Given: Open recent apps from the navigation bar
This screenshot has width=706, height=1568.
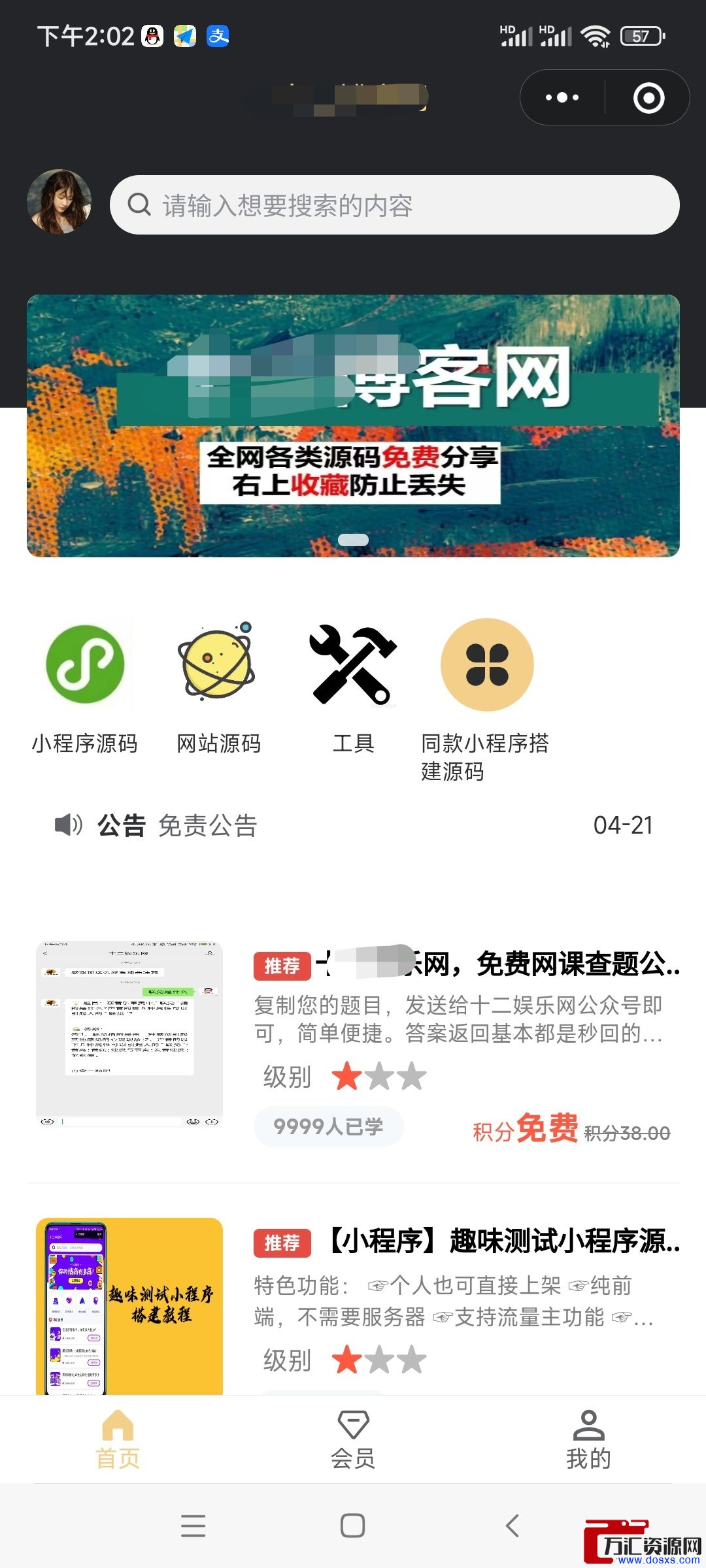Looking at the screenshot, I should pos(193,1526).
